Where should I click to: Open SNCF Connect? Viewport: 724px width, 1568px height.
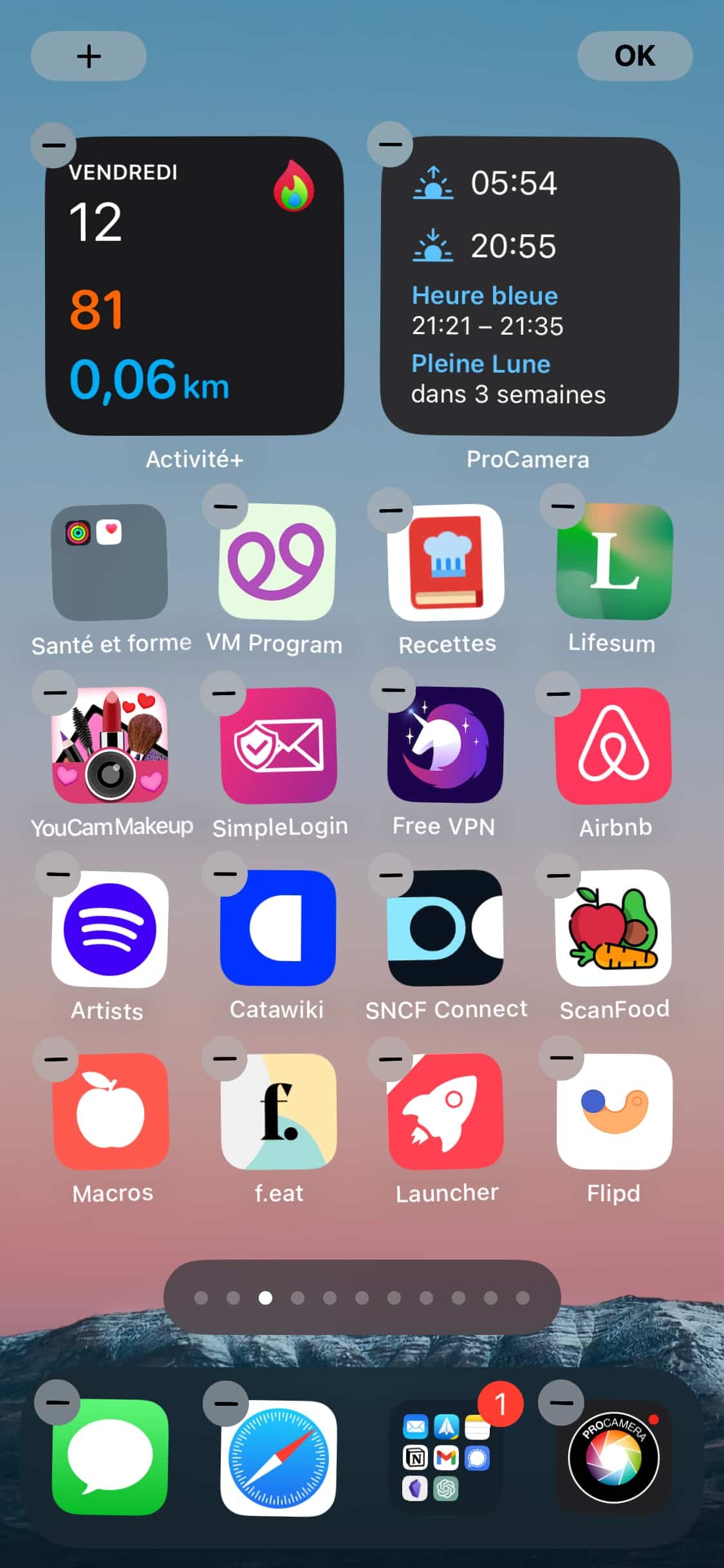(447, 928)
